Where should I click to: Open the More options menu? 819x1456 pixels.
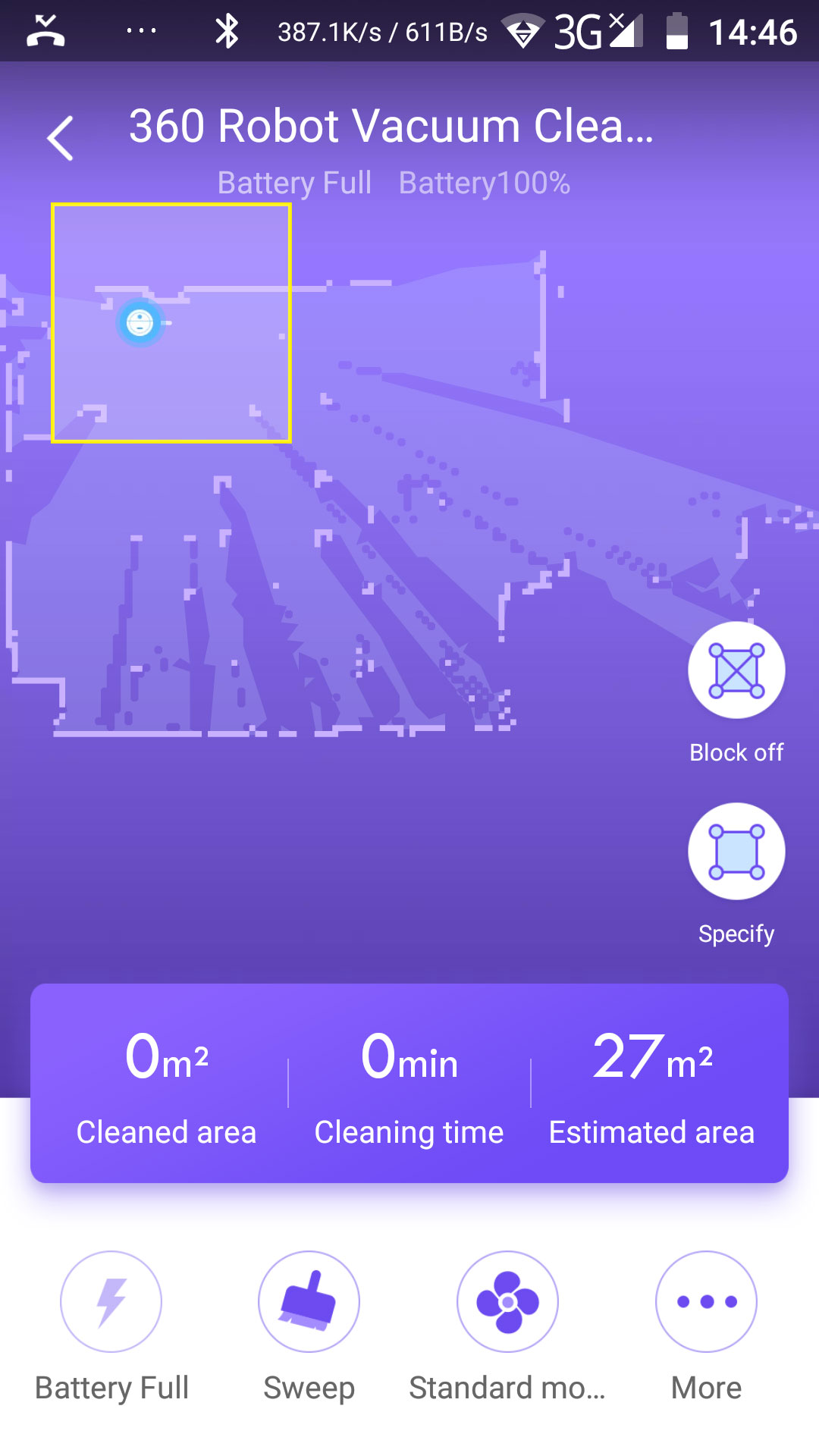click(706, 1301)
